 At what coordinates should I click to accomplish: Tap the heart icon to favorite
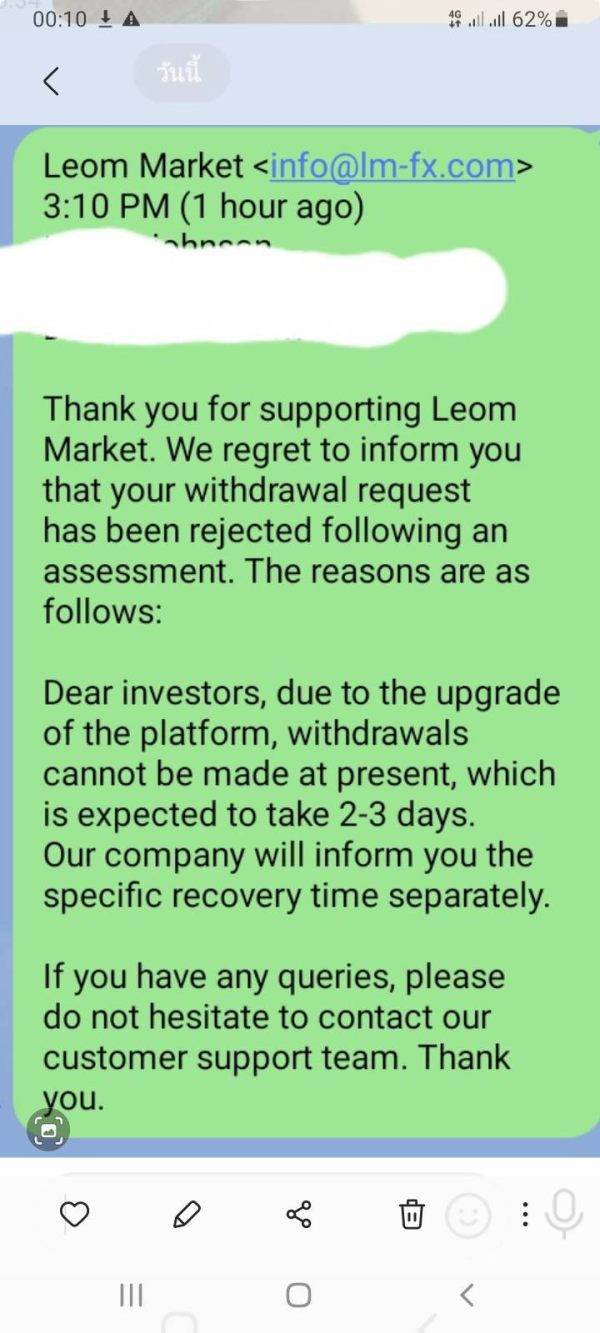pos(75,1214)
